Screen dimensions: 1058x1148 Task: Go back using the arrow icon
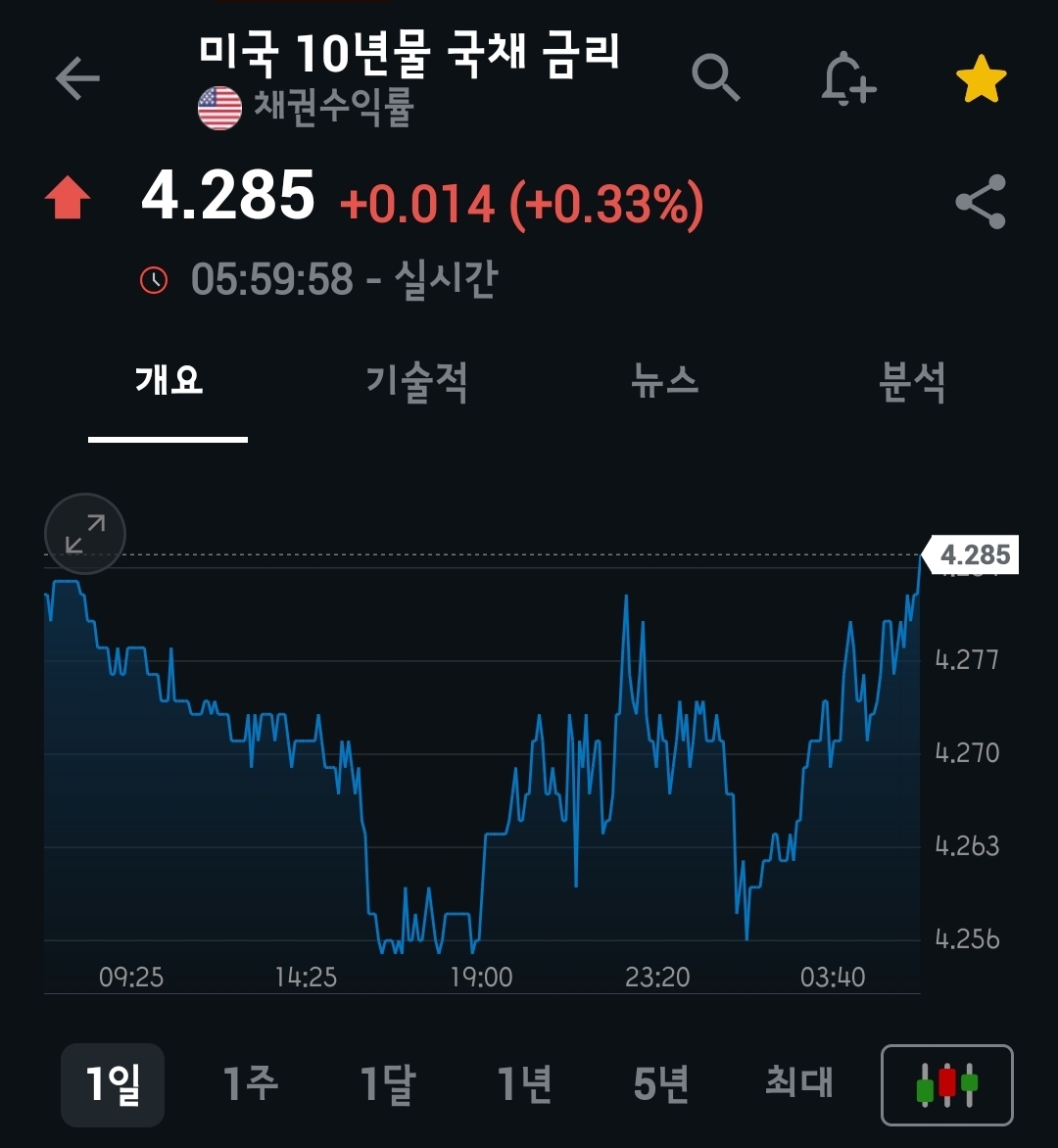(x=77, y=77)
